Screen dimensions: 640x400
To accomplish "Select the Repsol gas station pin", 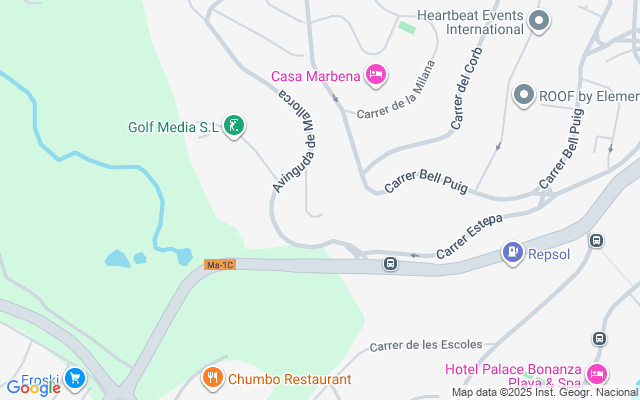I will click(x=513, y=253).
